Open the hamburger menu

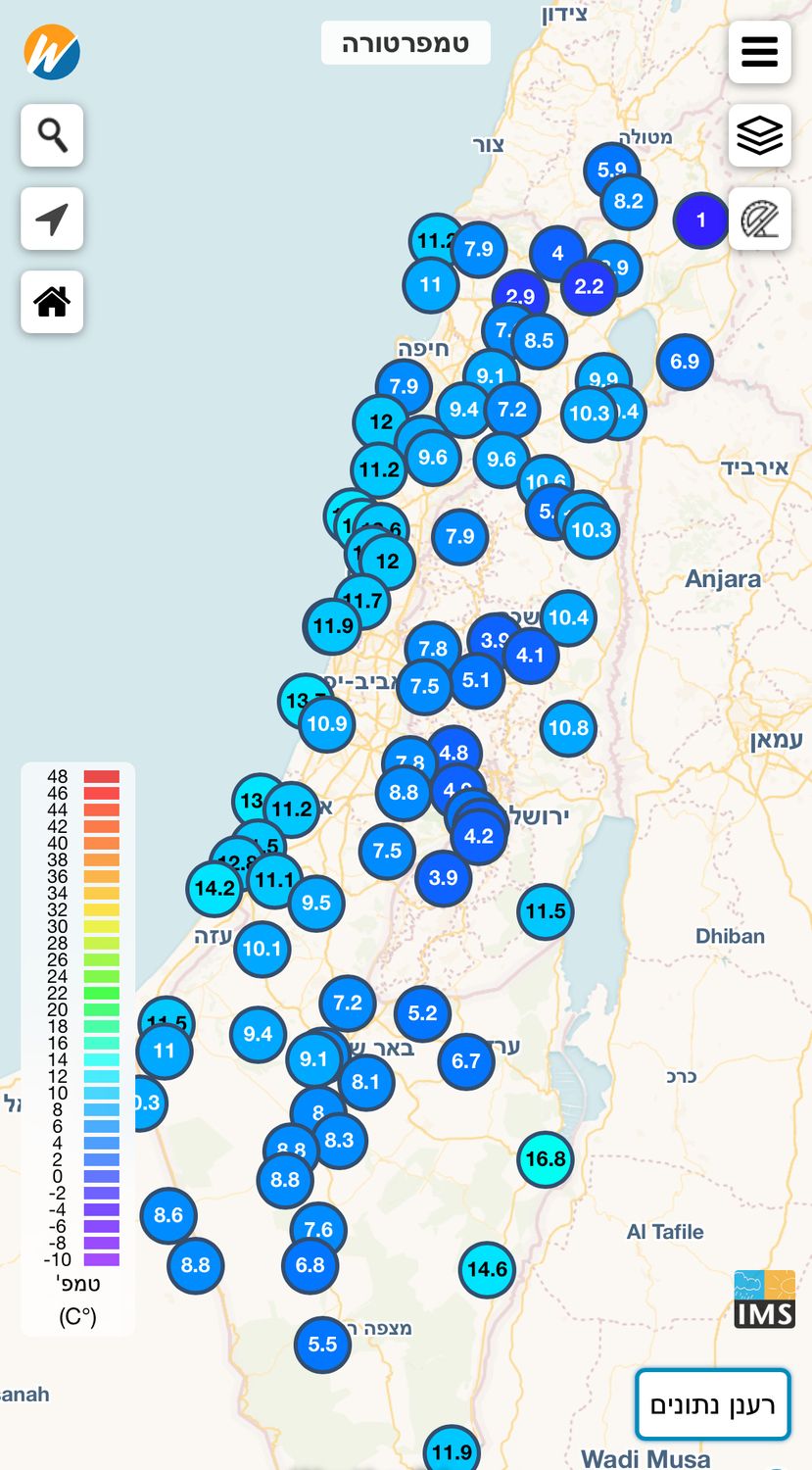click(759, 52)
